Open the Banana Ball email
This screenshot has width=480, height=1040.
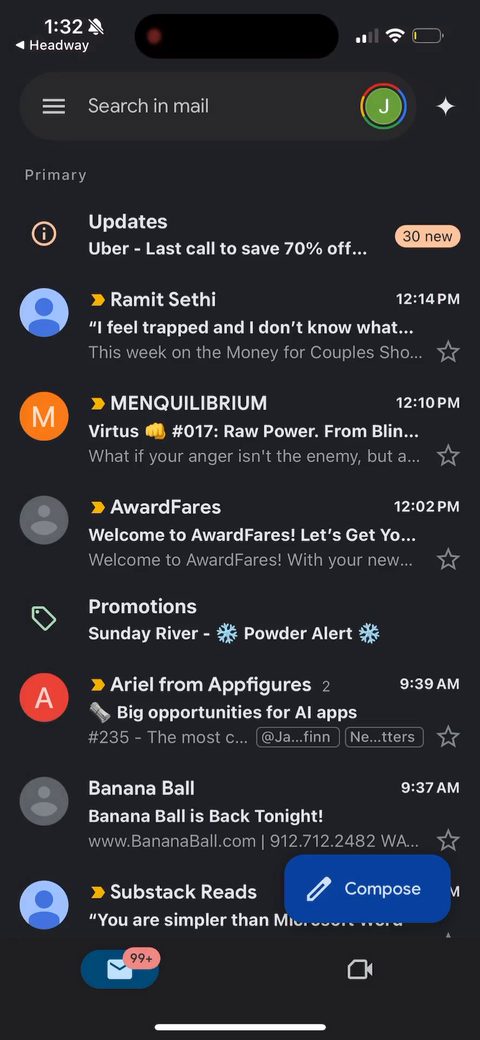240,814
